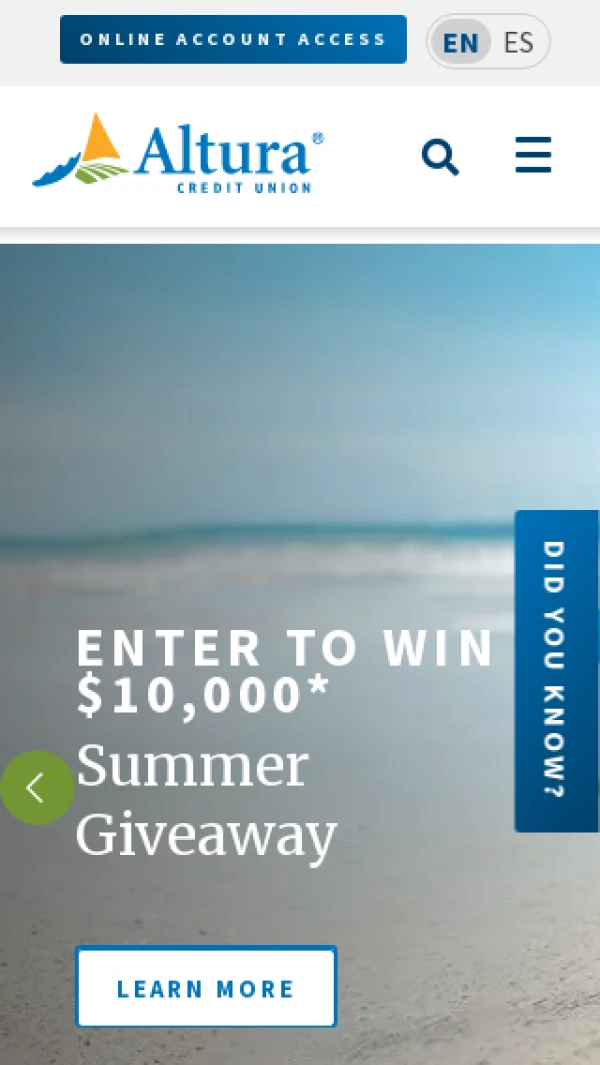Show the previous carousel slide

click(36, 788)
